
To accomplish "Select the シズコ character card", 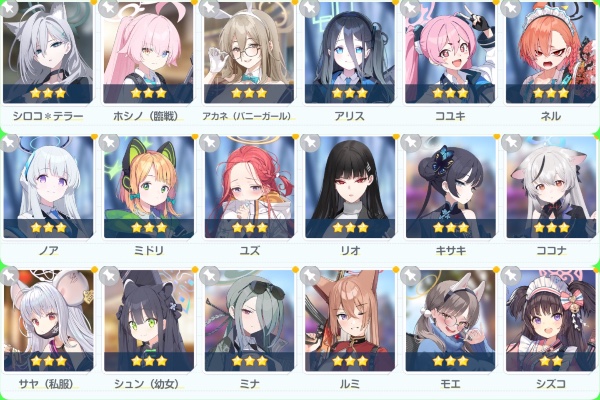I will coord(552,320).
